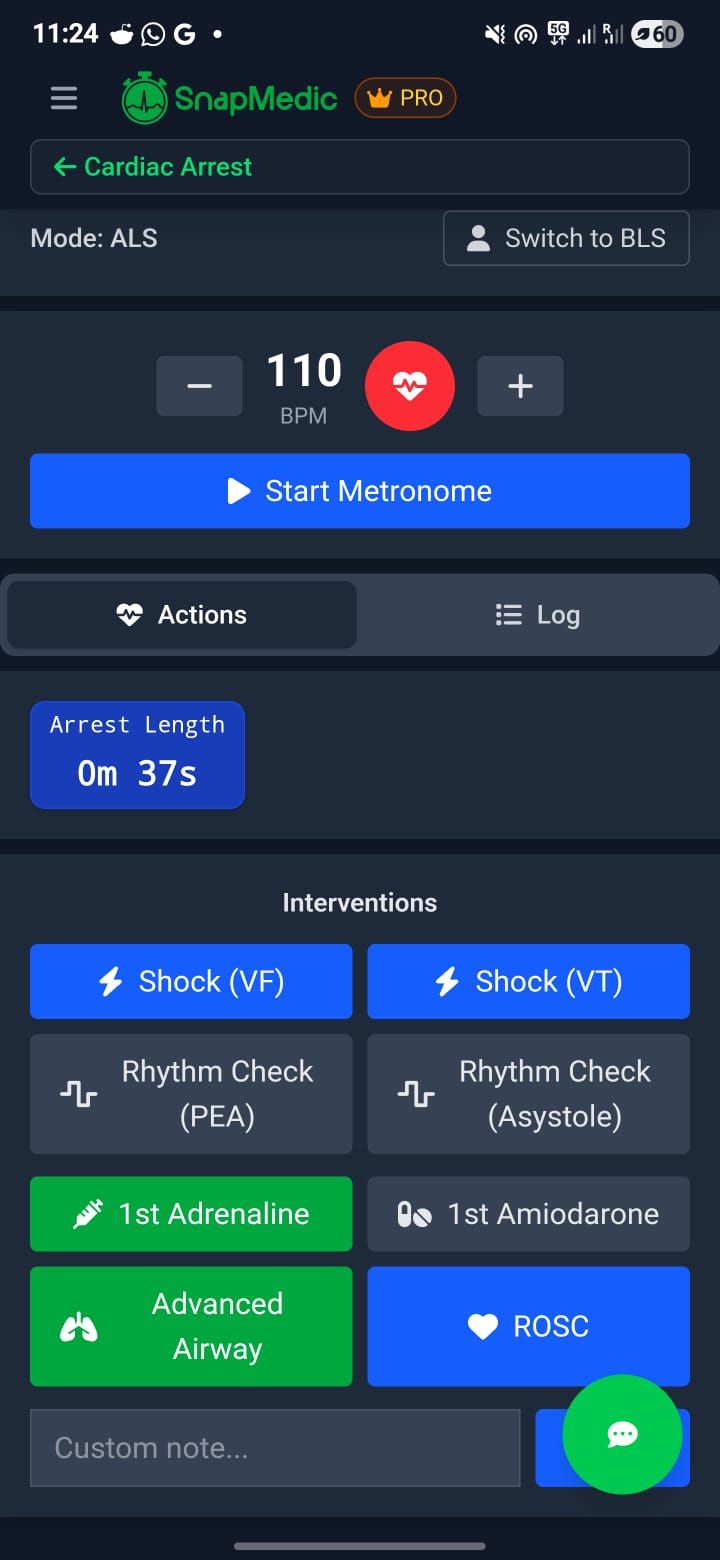This screenshot has height=1560, width=720.
Task: Increase the BPM with plus button
Action: point(520,386)
